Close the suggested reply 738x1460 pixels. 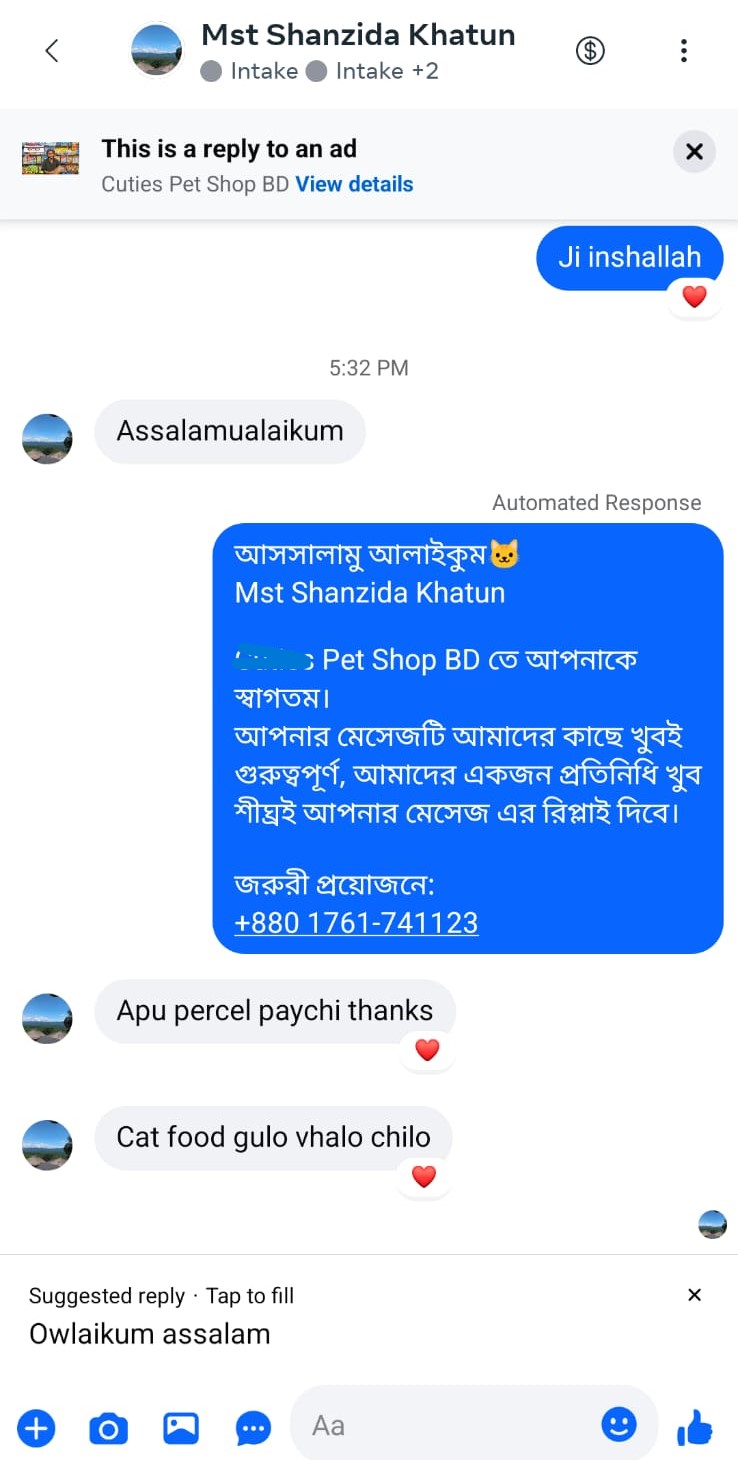695,1295
